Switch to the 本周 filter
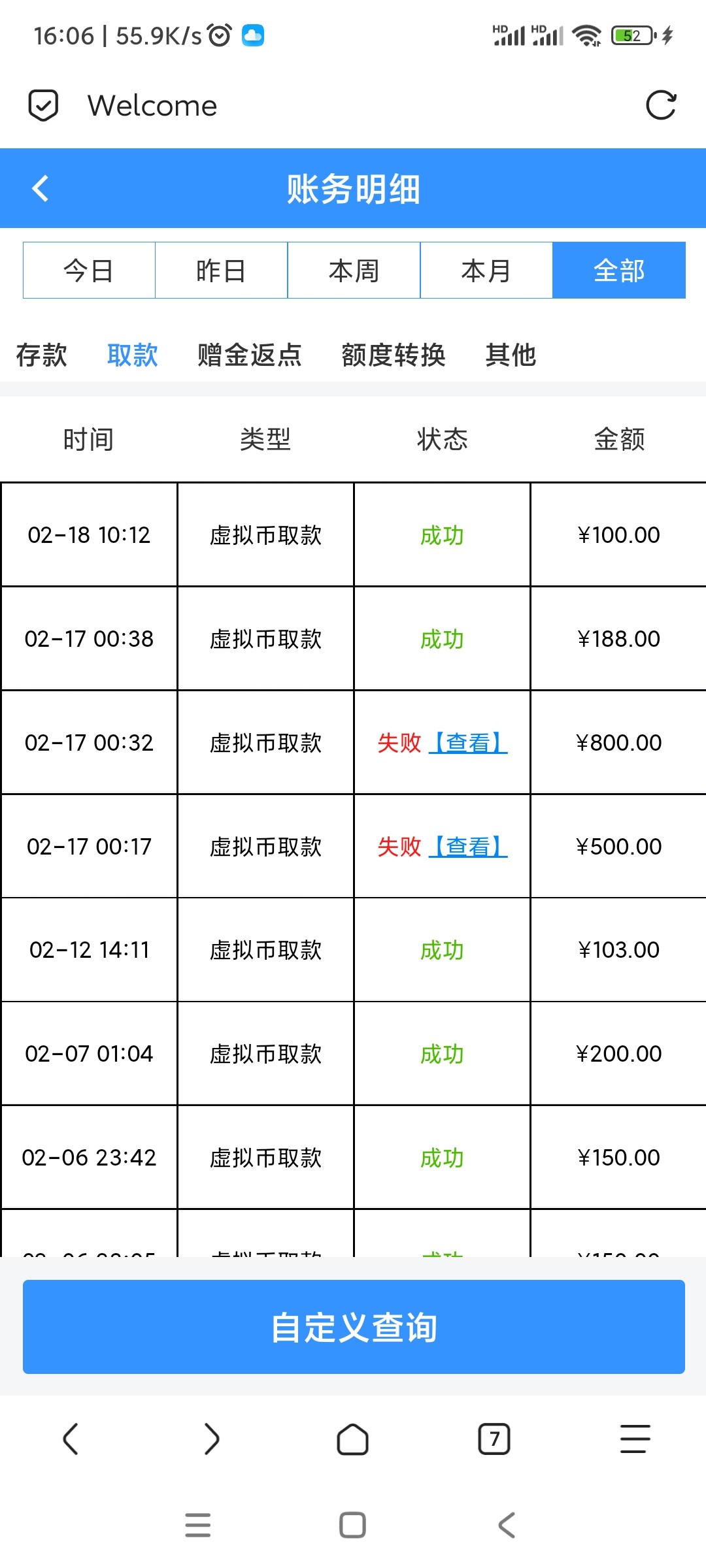 [x=354, y=270]
